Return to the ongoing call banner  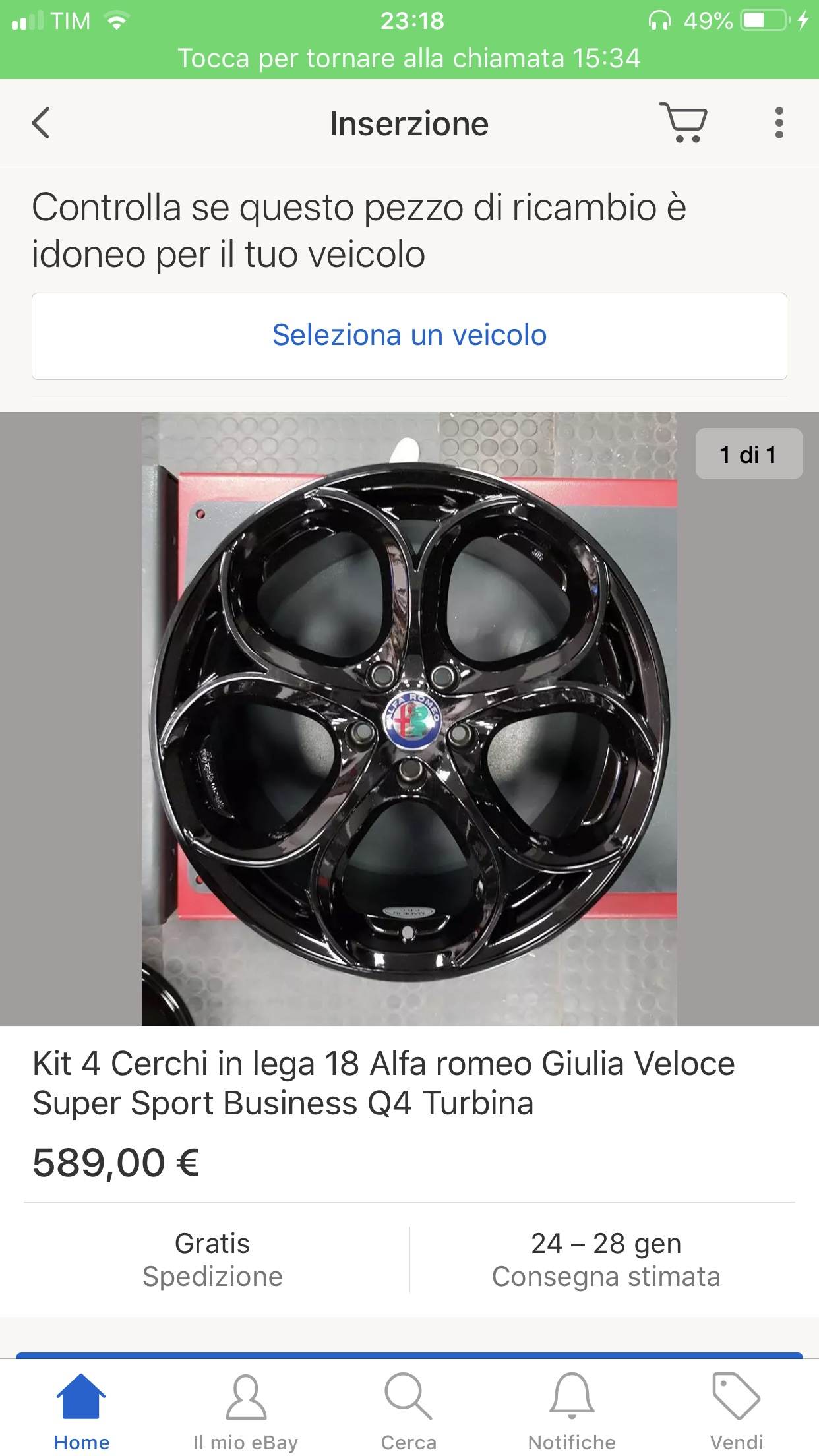(x=409, y=58)
